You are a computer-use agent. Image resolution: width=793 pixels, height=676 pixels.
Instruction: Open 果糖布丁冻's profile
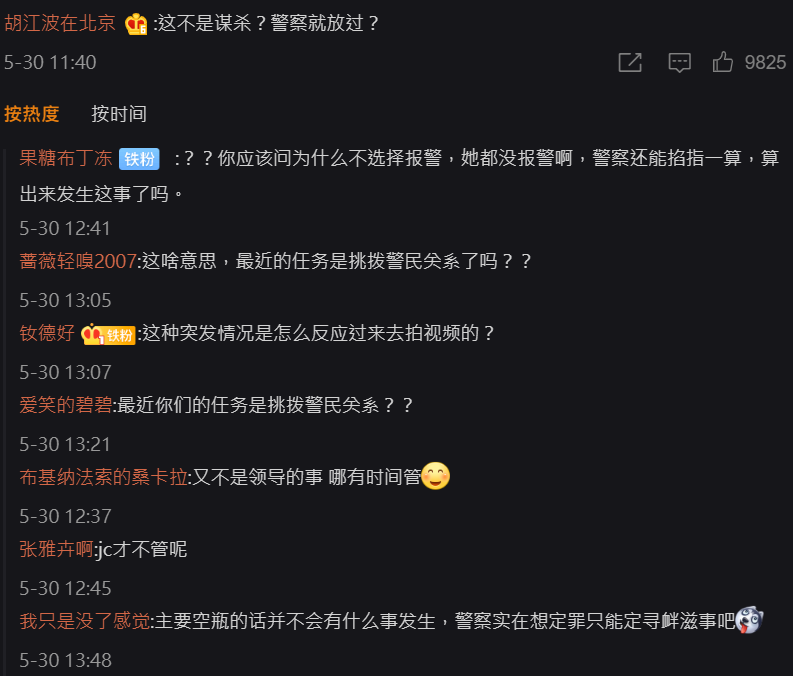click(x=66, y=159)
